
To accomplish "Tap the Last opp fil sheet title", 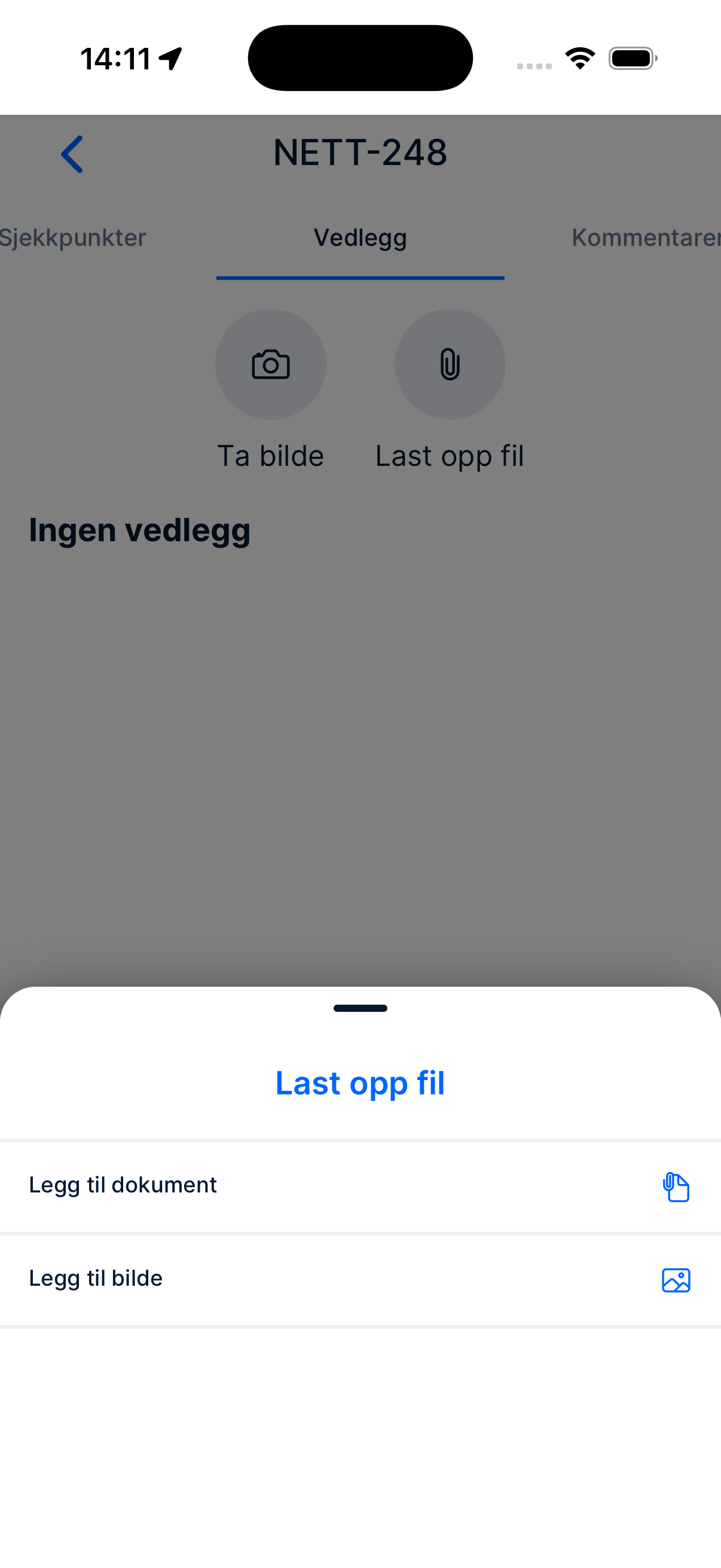I will tap(360, 1082).
